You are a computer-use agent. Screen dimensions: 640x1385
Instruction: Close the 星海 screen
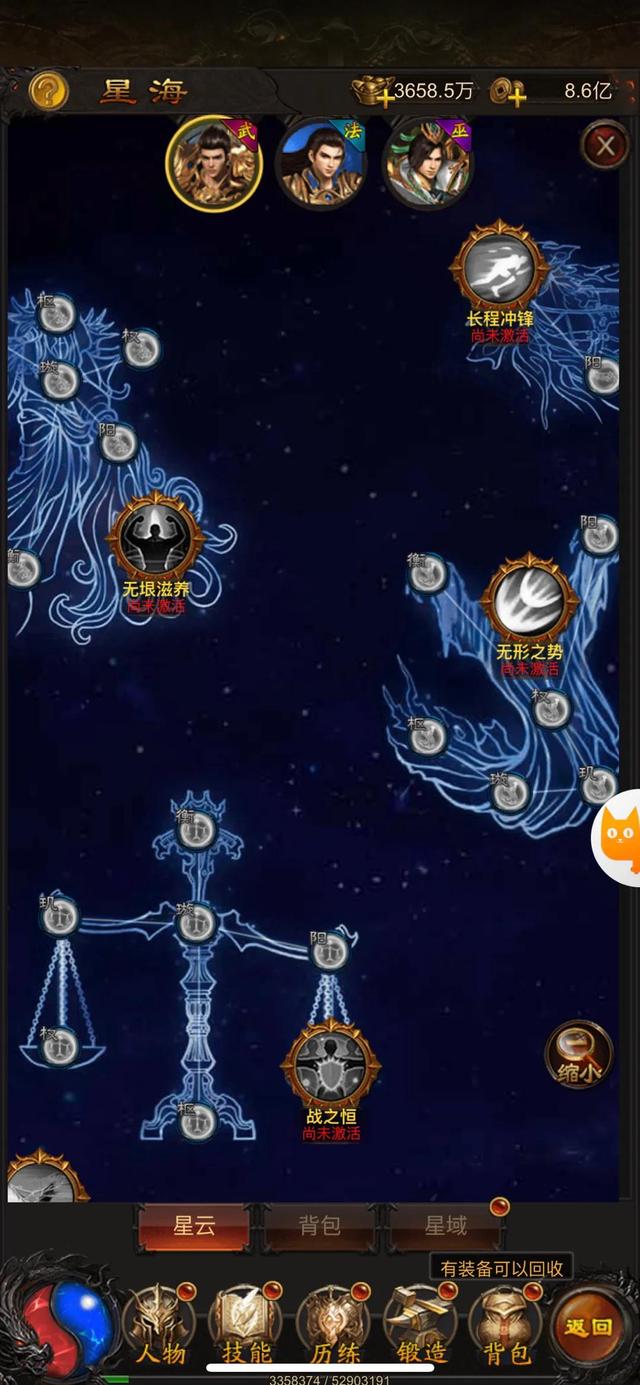tap(604, 146)
